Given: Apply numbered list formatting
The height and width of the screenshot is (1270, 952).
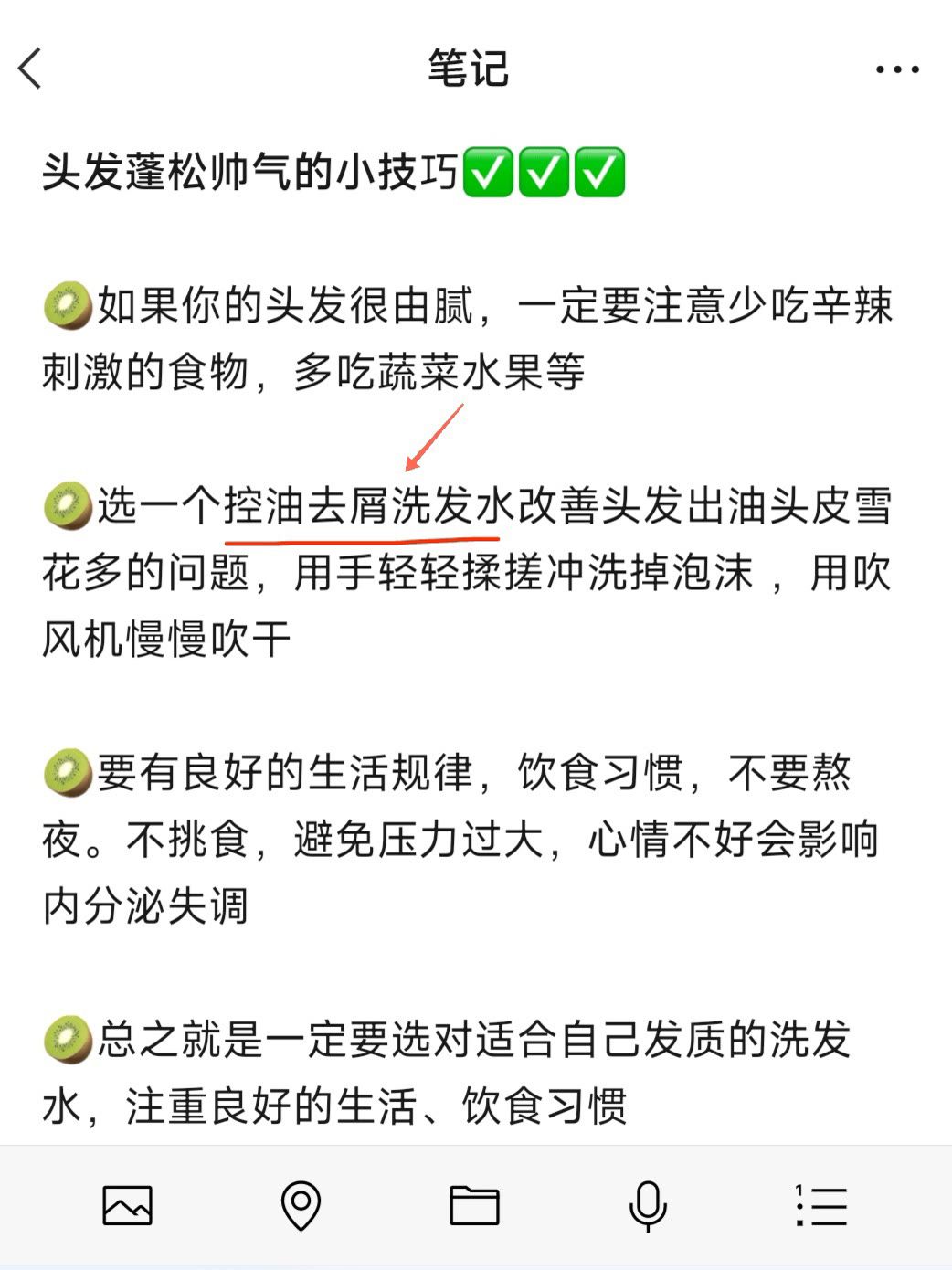Looking at the screenshot, I should [820, 1205].
